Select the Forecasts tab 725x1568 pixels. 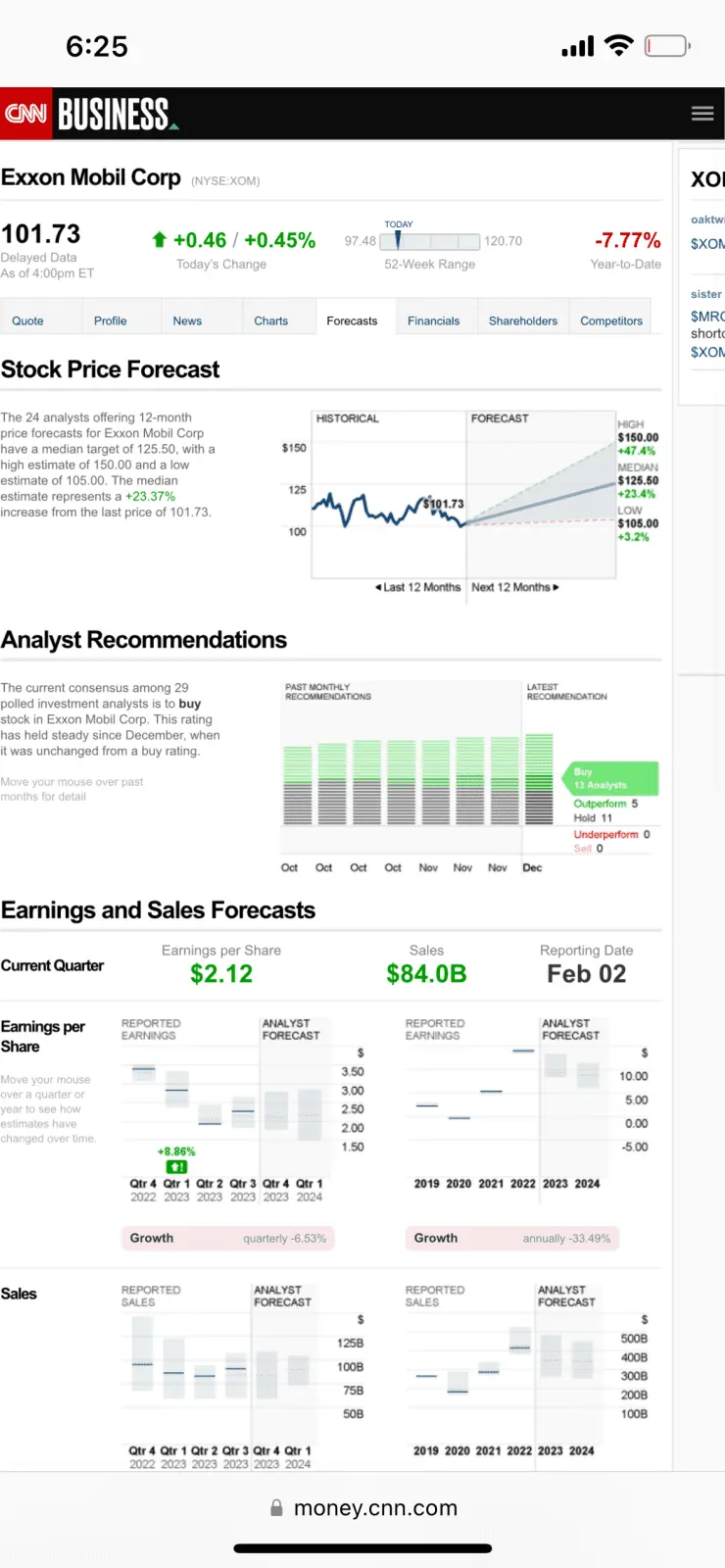click(352, 320)
